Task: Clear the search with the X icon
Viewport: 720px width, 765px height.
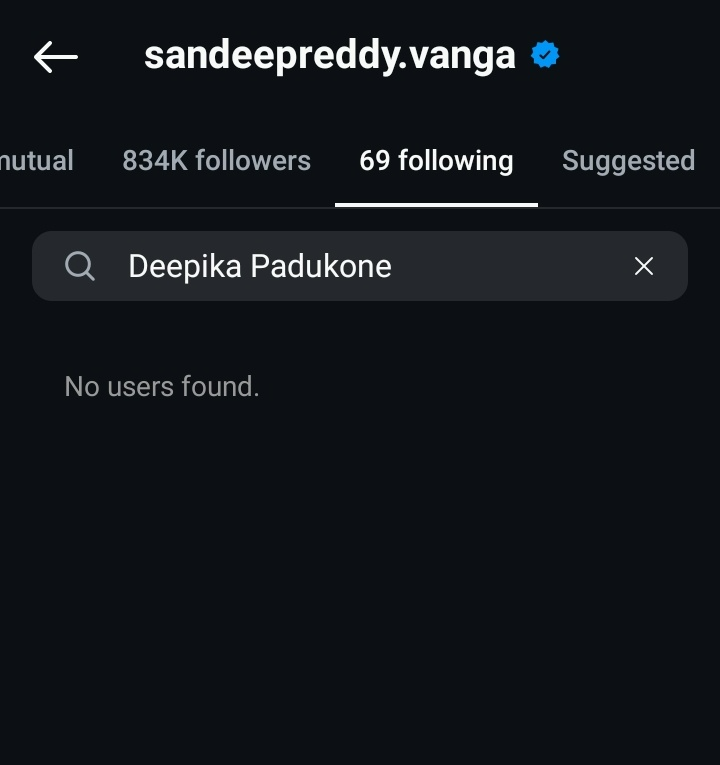Action: [643, 266]
